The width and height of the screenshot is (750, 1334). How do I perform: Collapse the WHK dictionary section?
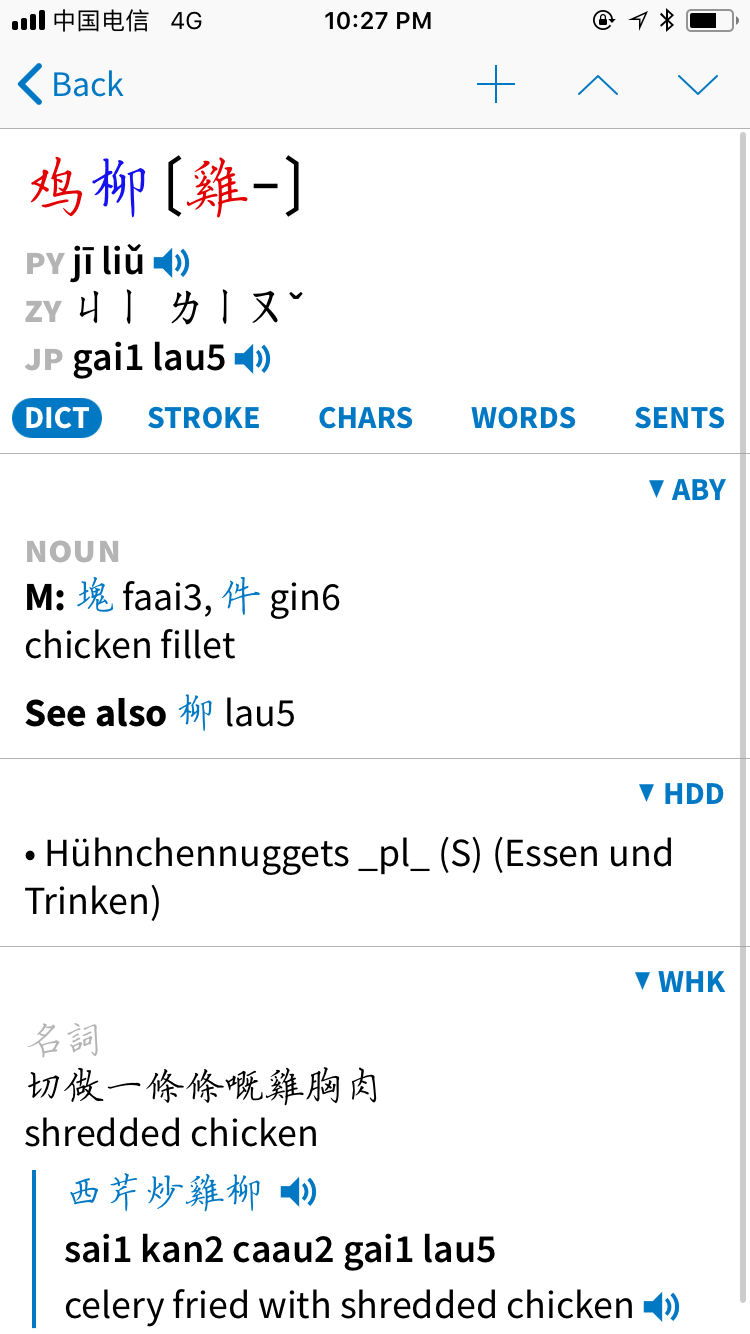pos(681,982)
